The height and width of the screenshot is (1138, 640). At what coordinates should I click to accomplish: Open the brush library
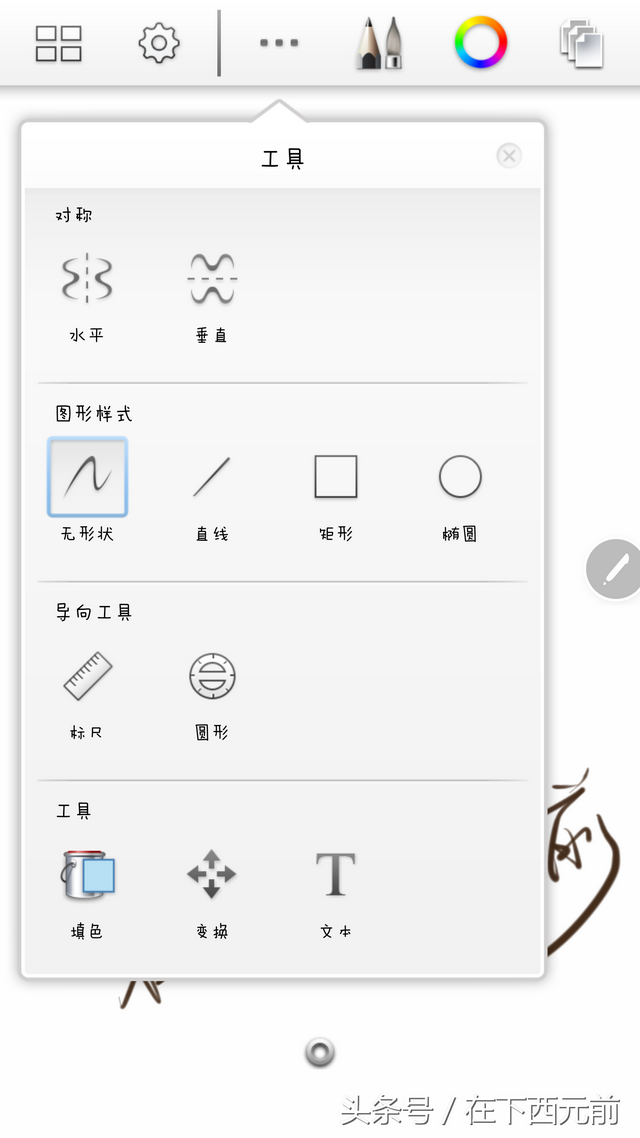(x=379, y=43)
